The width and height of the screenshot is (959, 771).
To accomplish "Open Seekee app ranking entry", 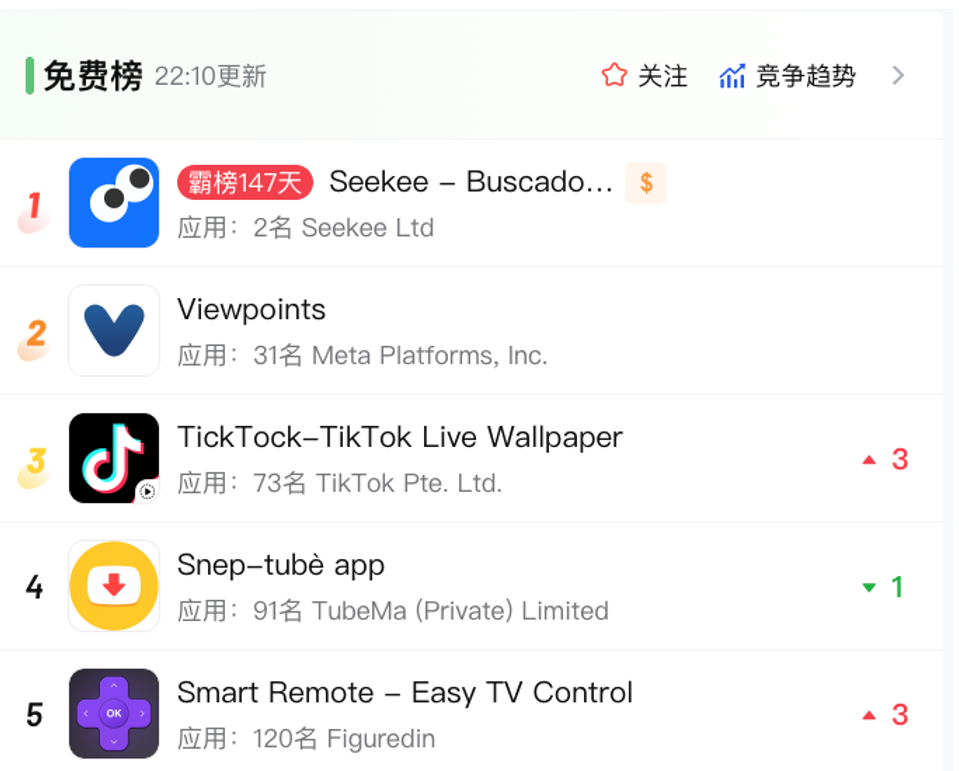I will [470, 182].
